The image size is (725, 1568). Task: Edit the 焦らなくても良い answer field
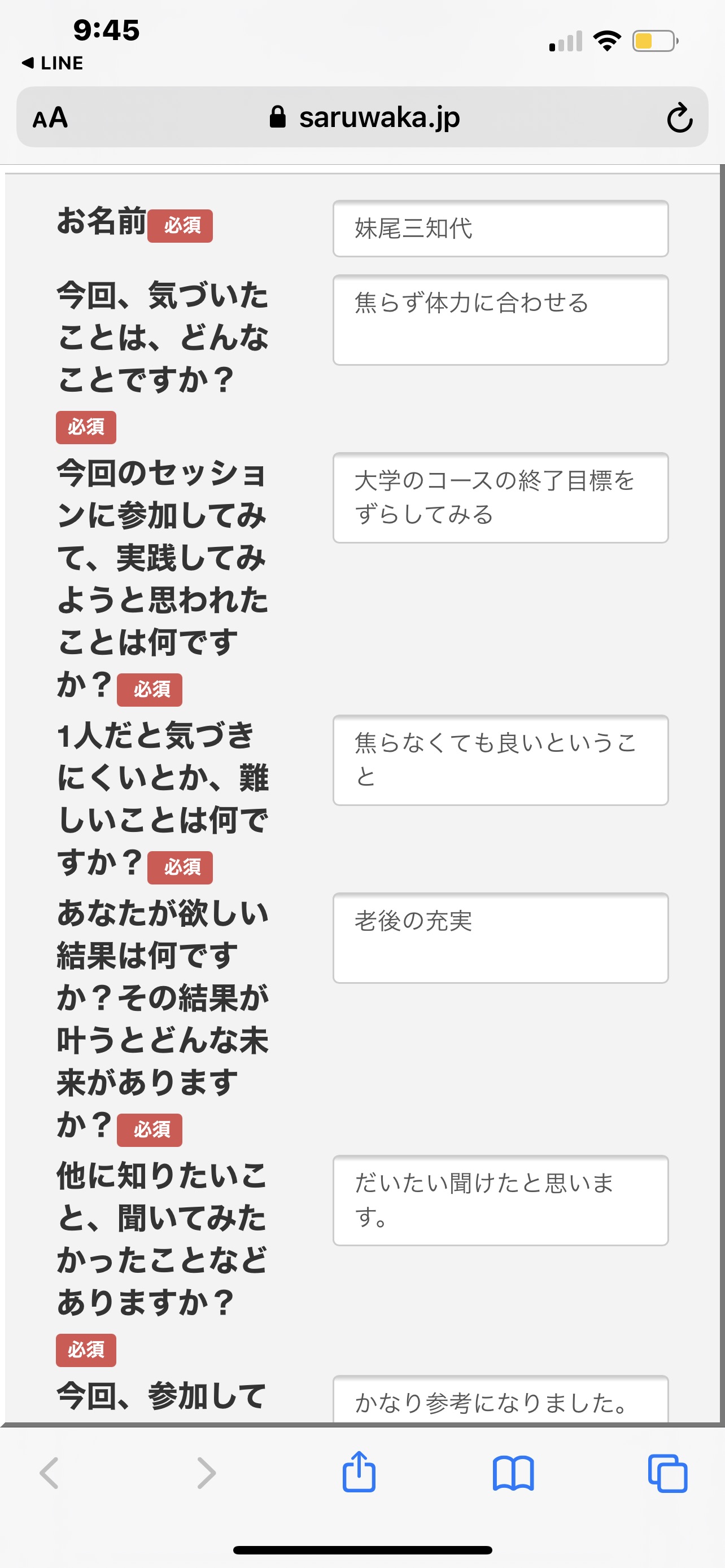coord(500,760)
